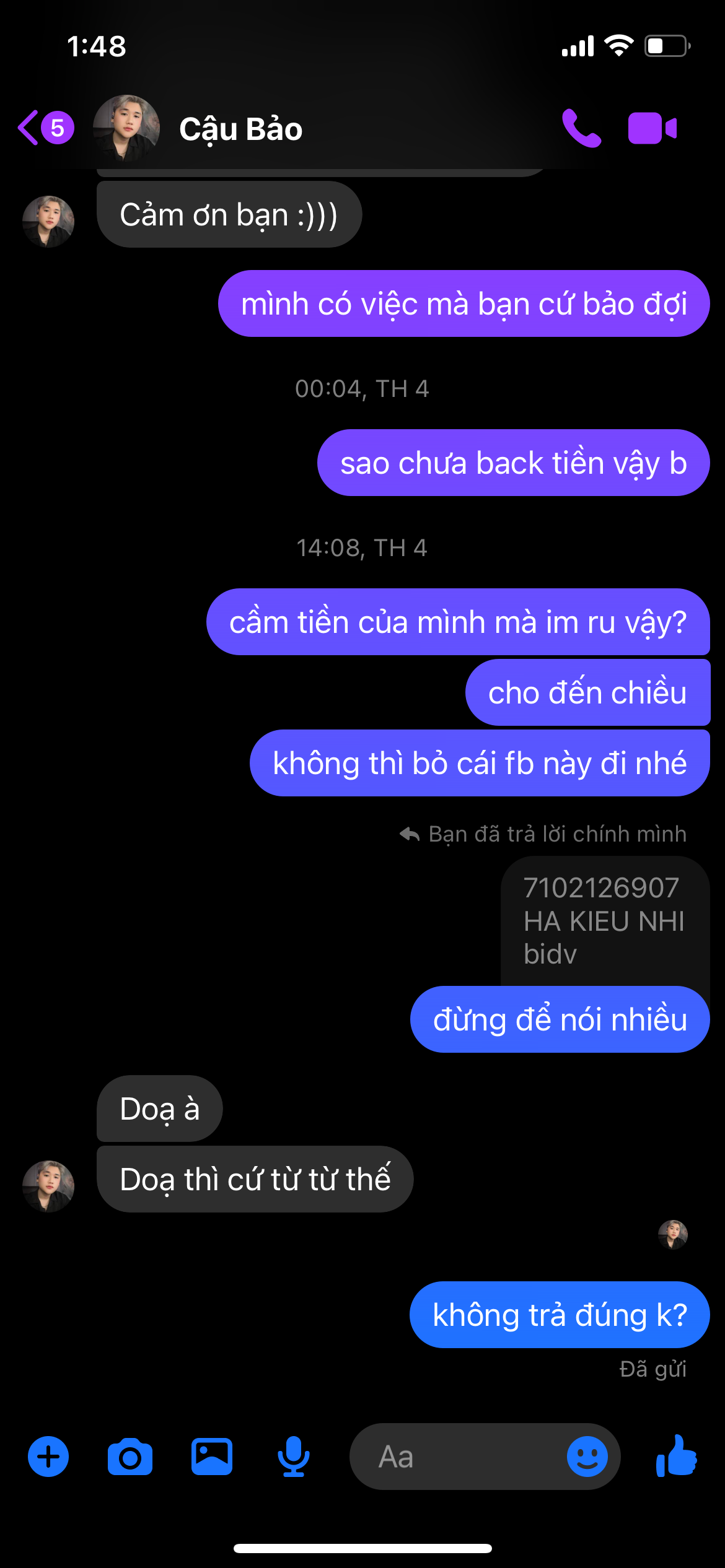This screenshot has height=1568, width=725.
Task: Open the photo gallery picker
Action: click(212, 1457)
